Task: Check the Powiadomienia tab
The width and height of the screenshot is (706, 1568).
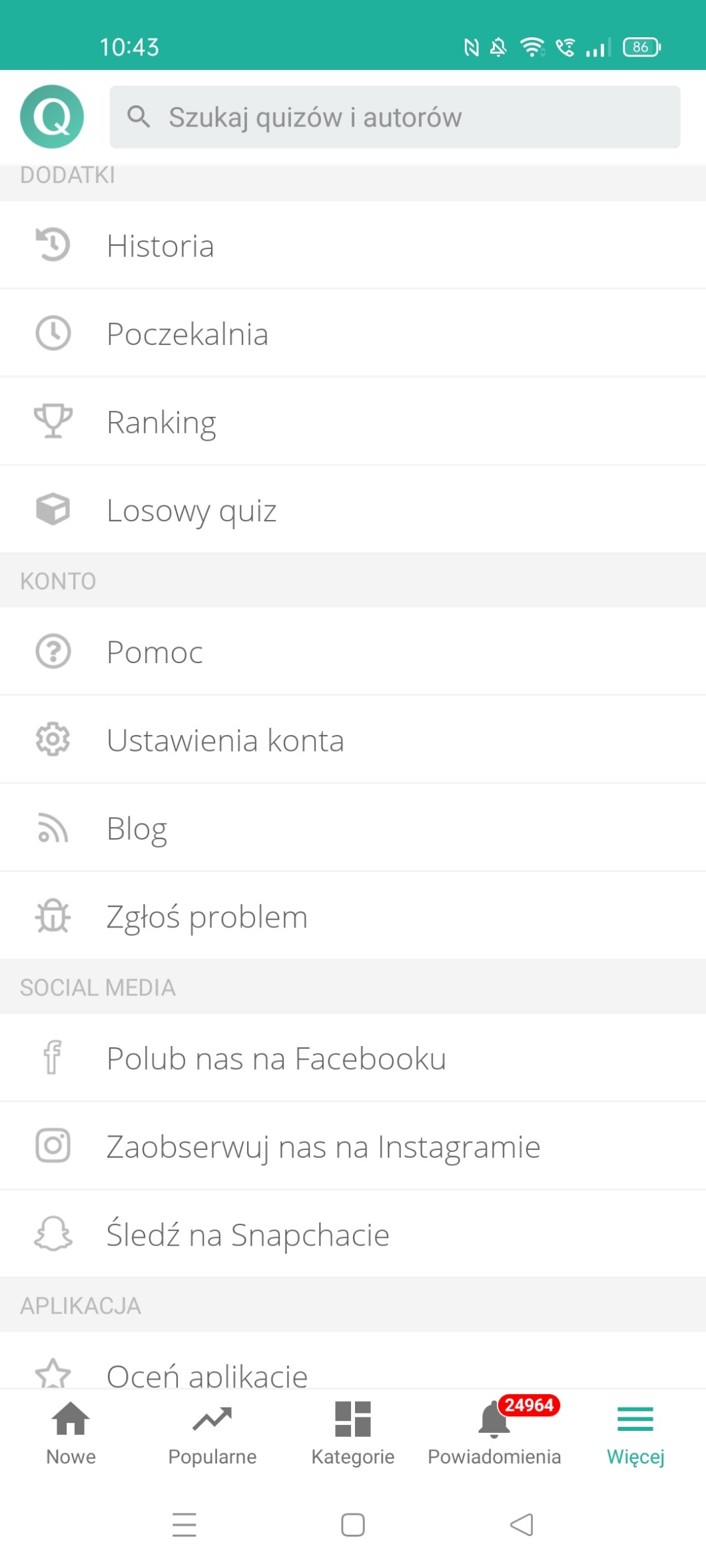Action: click(494, 1433)
